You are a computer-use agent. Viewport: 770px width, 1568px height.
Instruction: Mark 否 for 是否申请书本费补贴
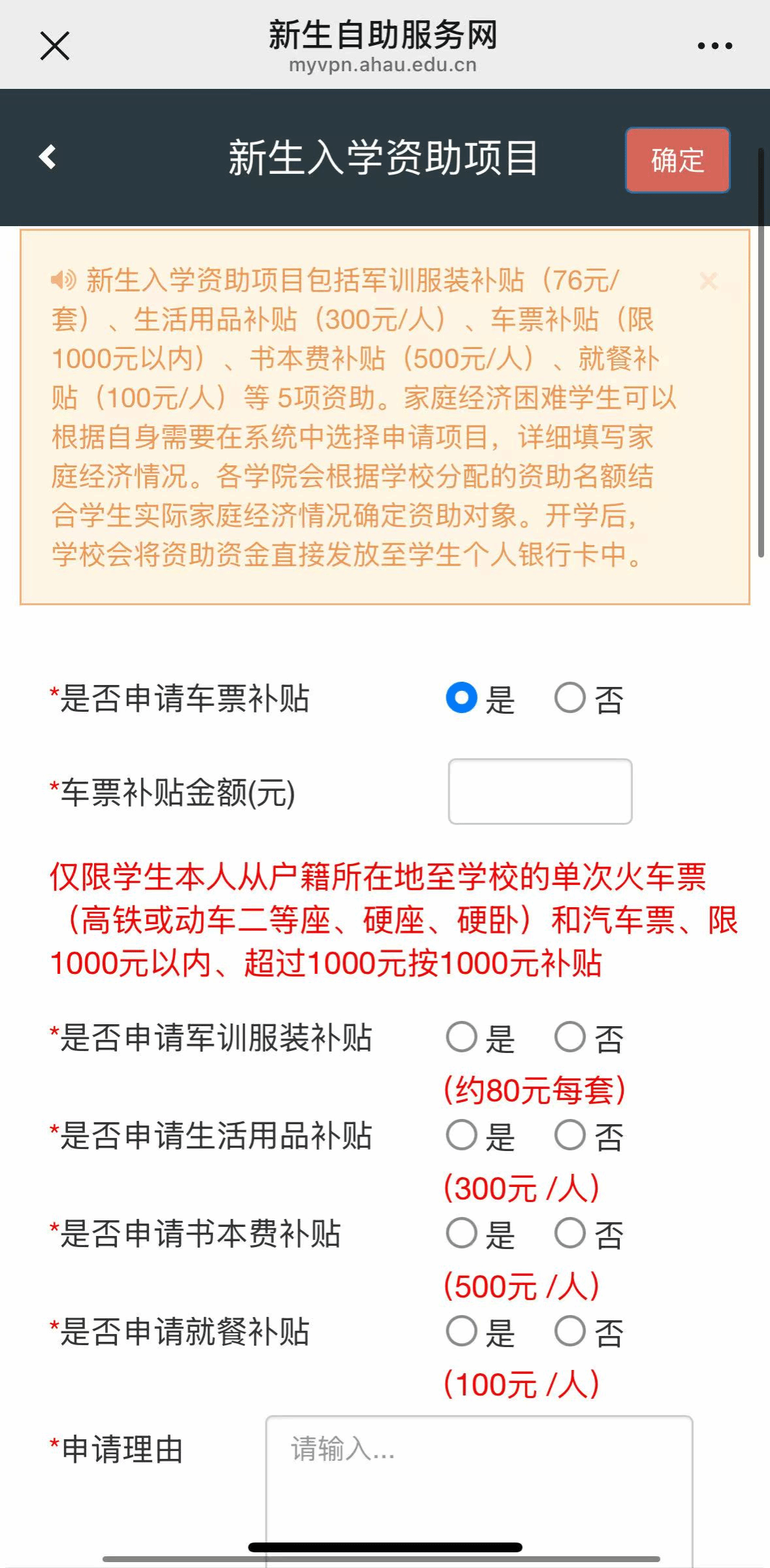570,1233
